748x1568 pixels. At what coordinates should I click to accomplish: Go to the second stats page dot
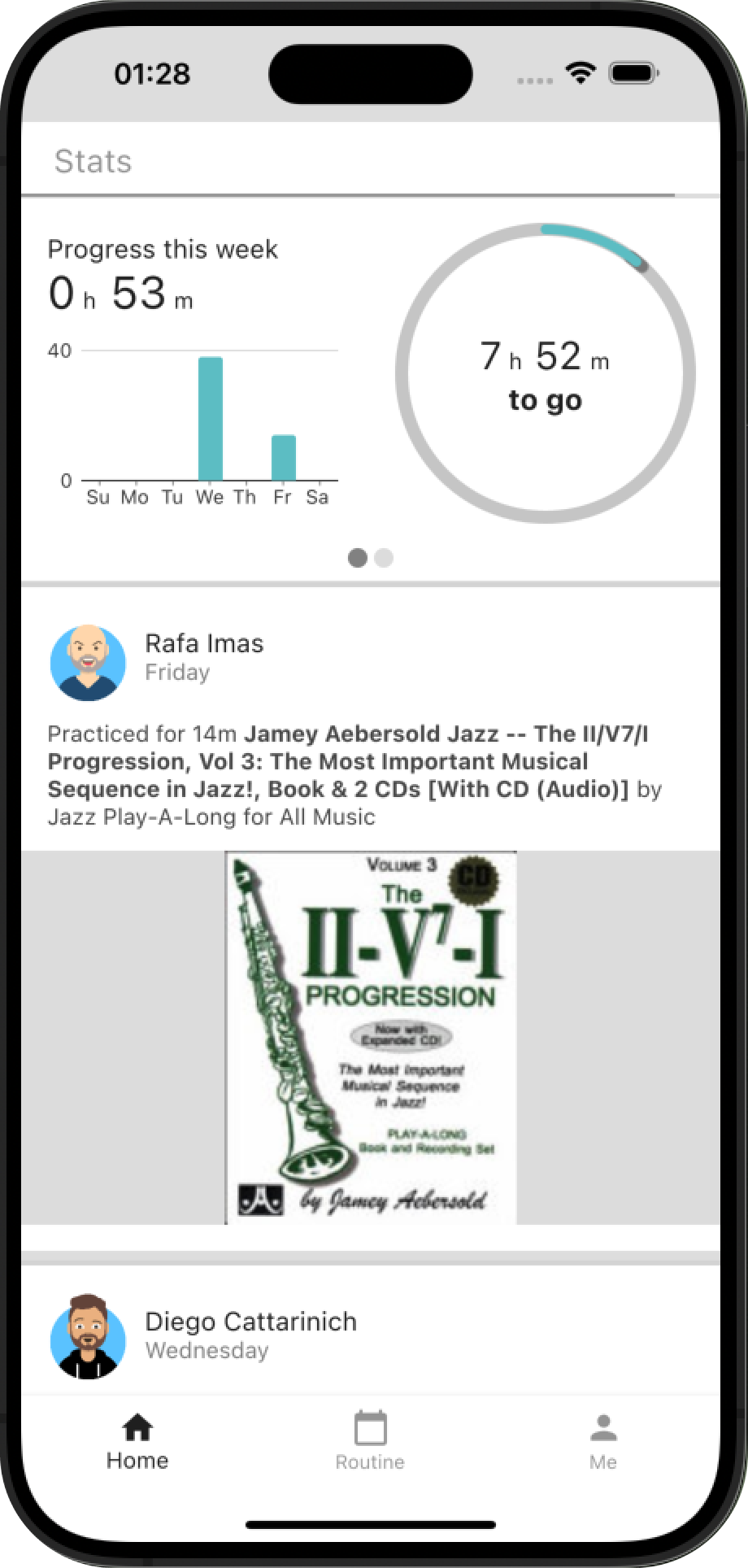[384, 558]
